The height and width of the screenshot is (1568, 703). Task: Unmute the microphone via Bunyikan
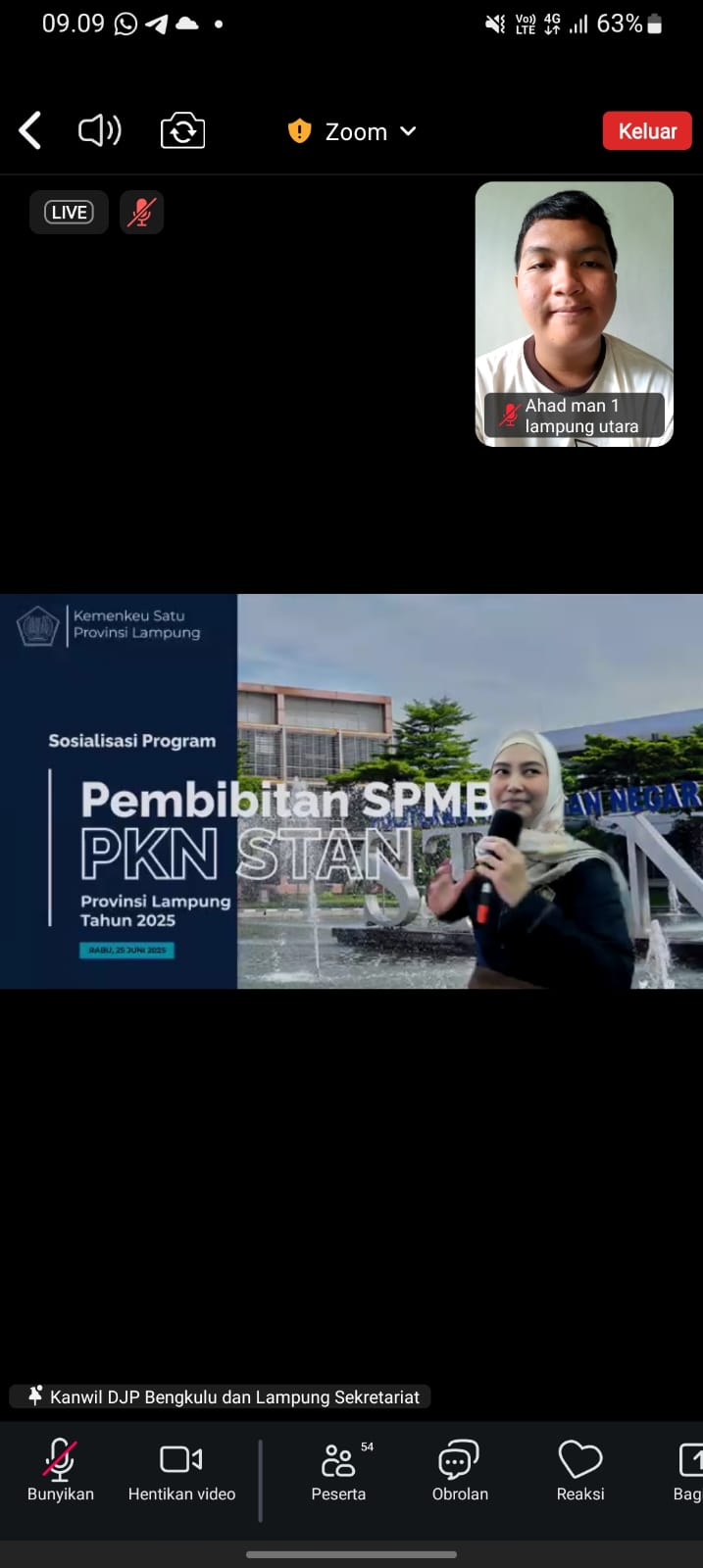[60, 1471]
